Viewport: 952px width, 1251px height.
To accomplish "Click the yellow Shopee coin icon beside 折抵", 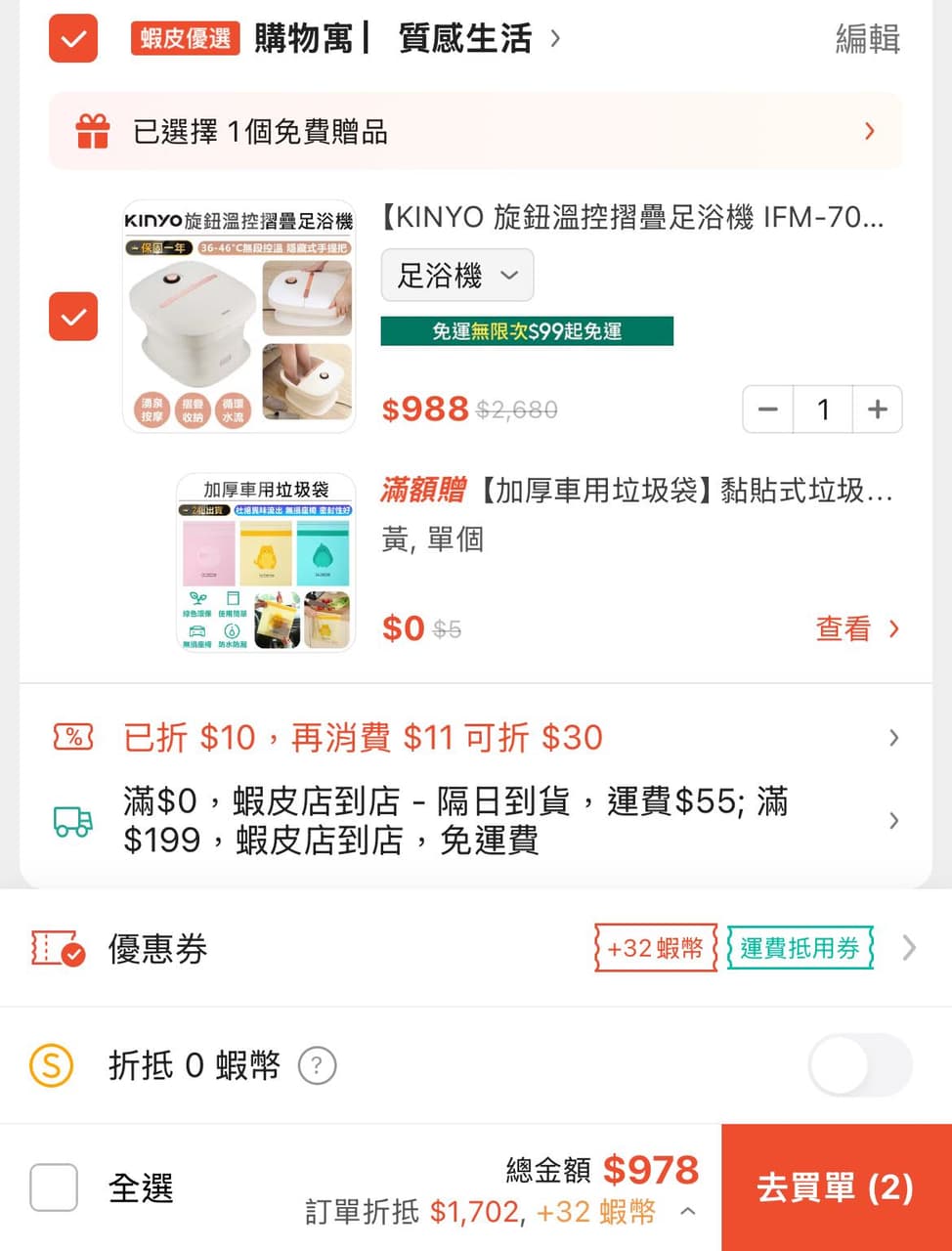I will tap(52, 1065).
